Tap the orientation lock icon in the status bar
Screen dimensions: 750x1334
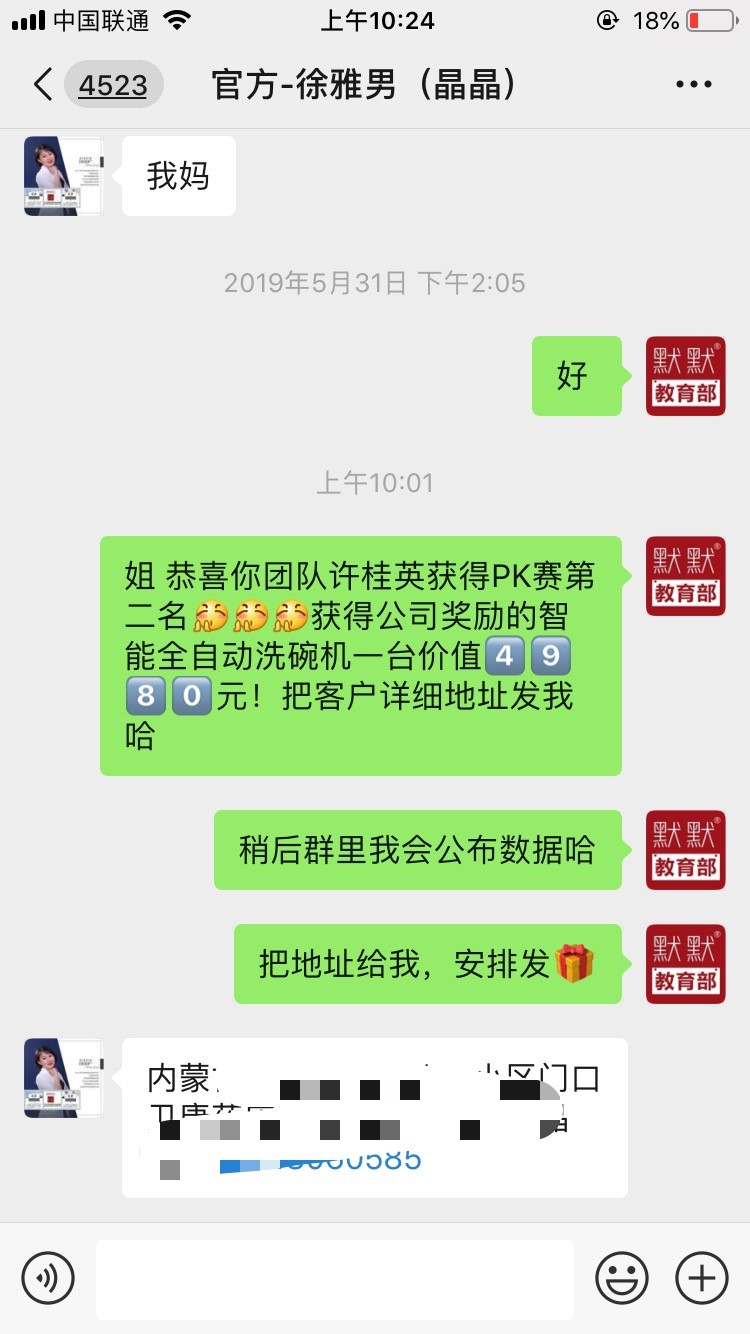coord(607,18)
